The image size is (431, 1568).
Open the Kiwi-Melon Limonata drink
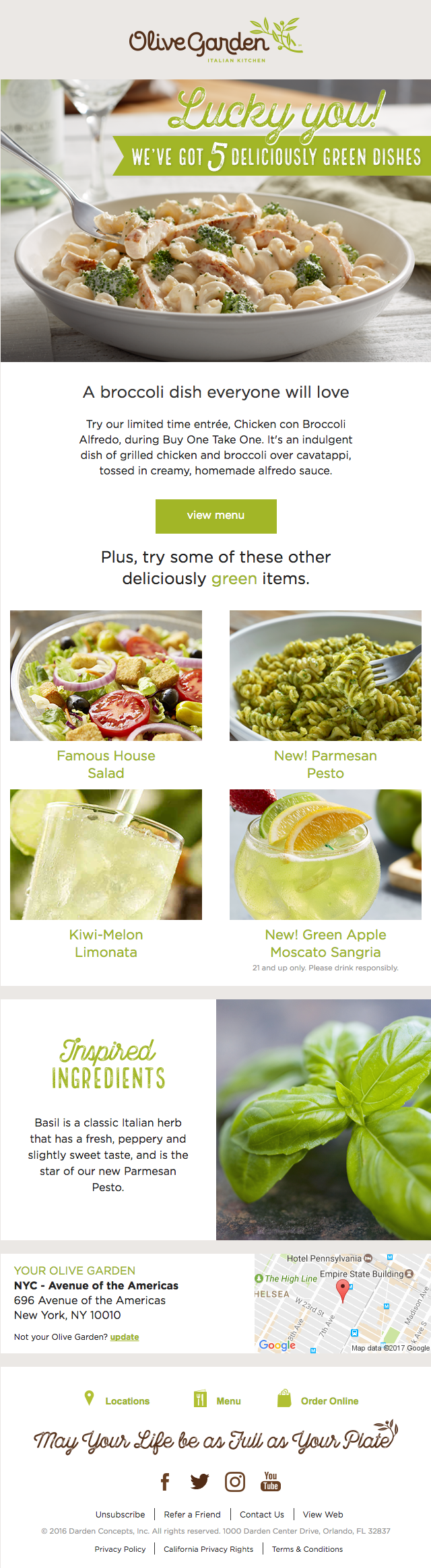106,855
